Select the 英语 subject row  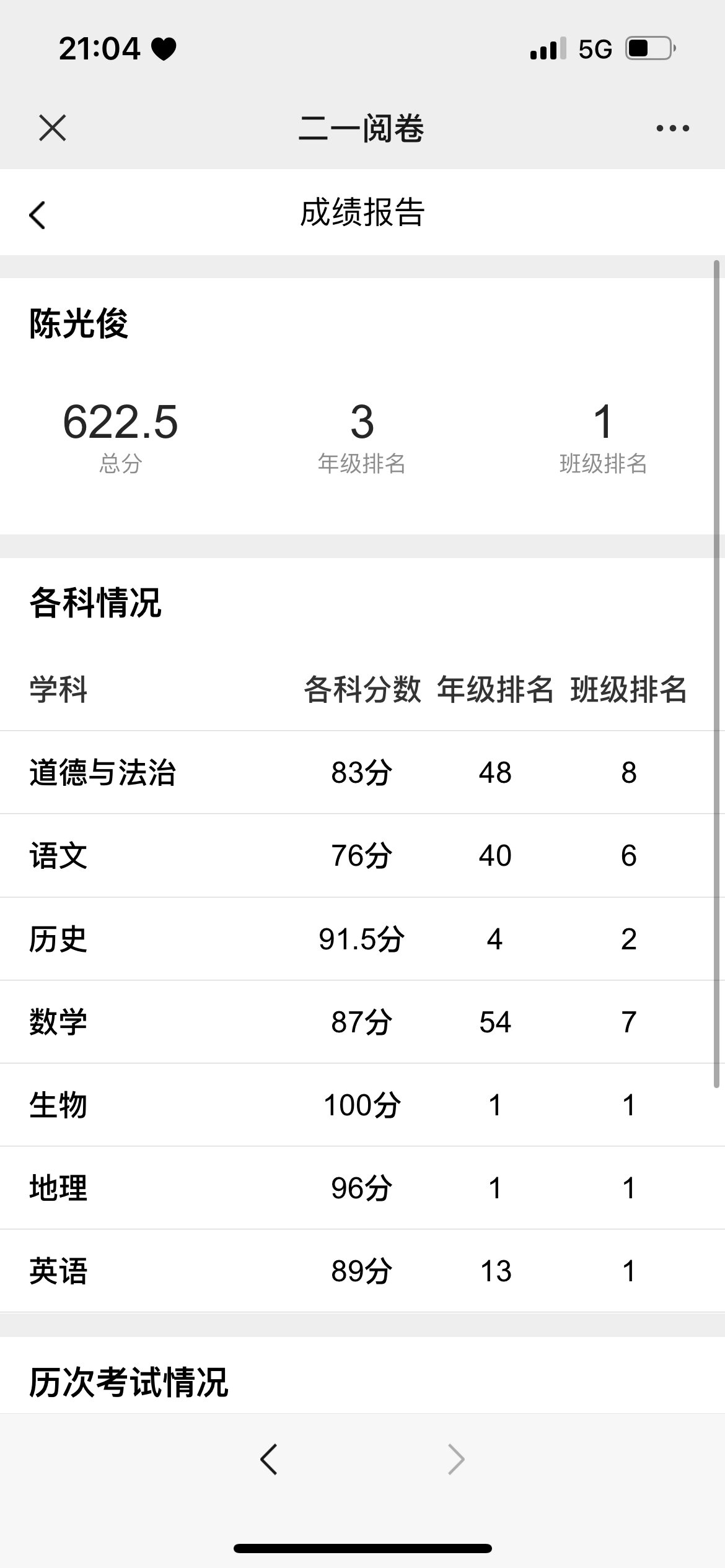[x=362, y=1271]
